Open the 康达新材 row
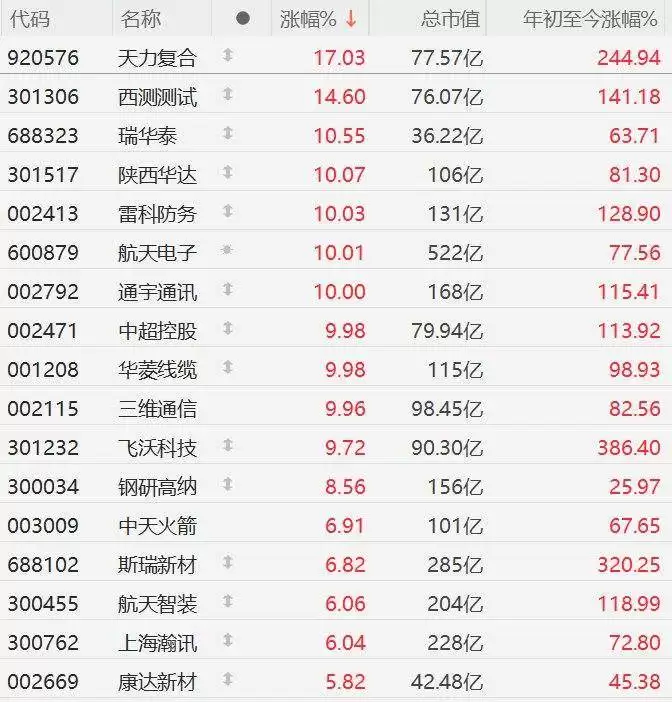This screenshot has width=672, height=702. pos(157,682)
